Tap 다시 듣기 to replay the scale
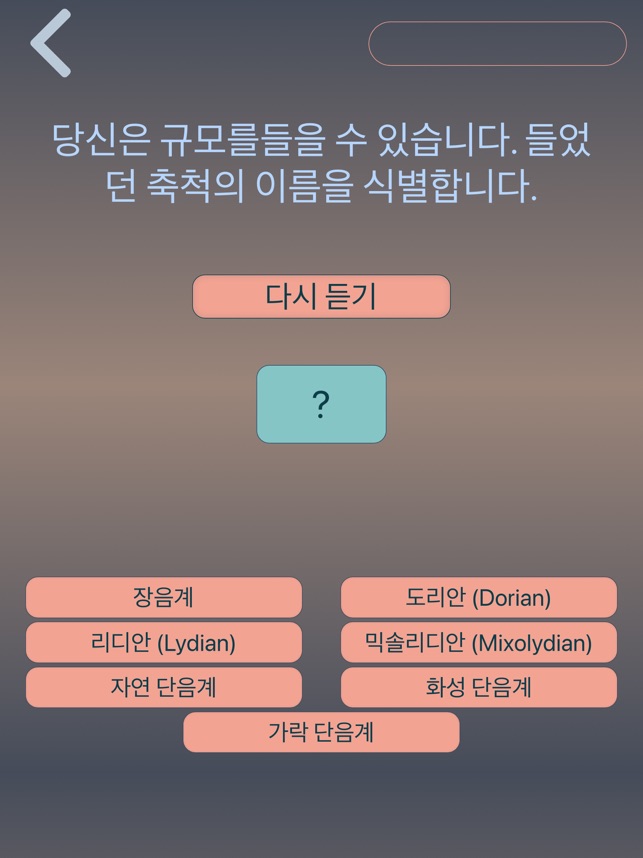Image resolution: width=643 pixels, height=858 pixels. pos(321,297)
